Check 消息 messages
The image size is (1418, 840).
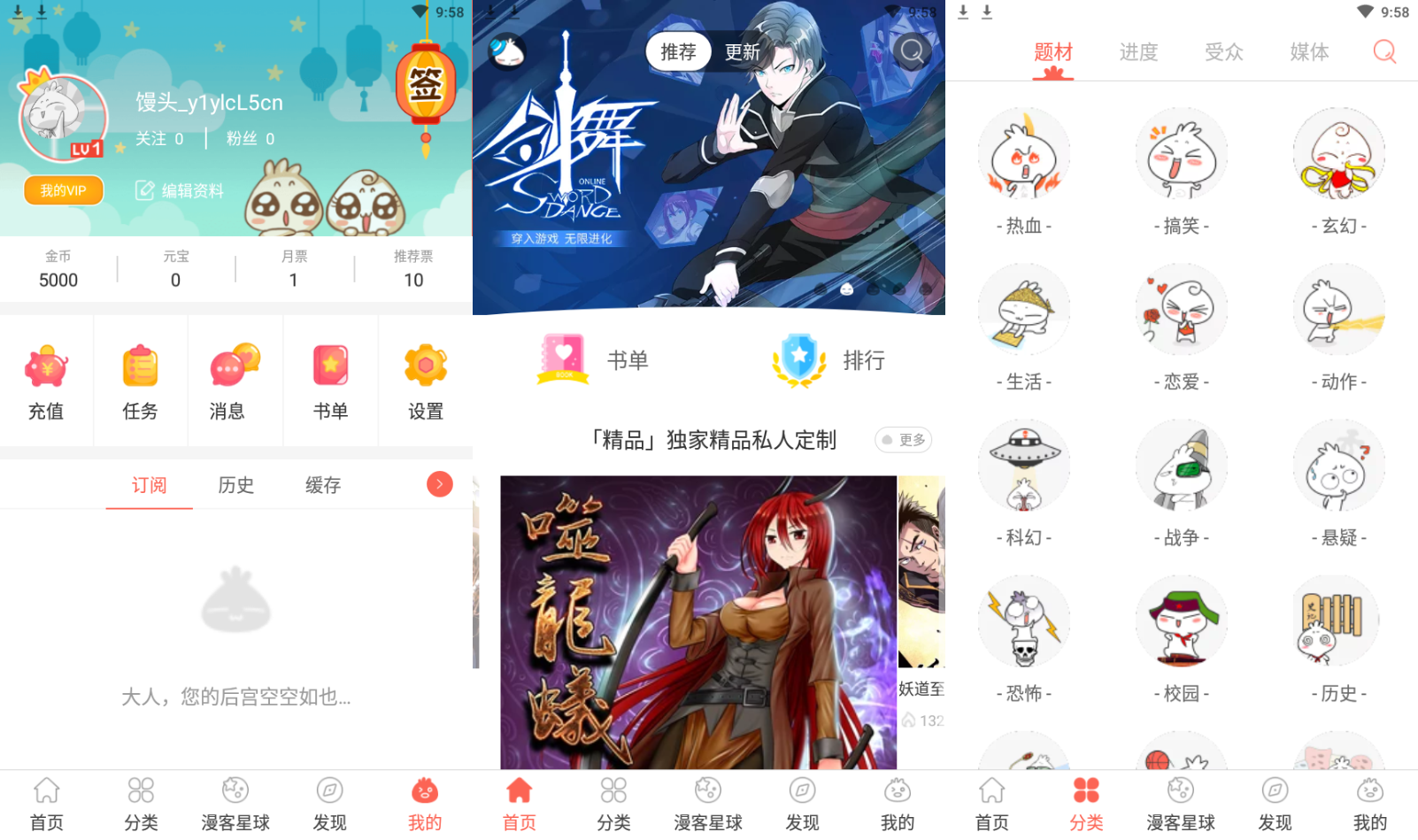click(x=227, y=381)
